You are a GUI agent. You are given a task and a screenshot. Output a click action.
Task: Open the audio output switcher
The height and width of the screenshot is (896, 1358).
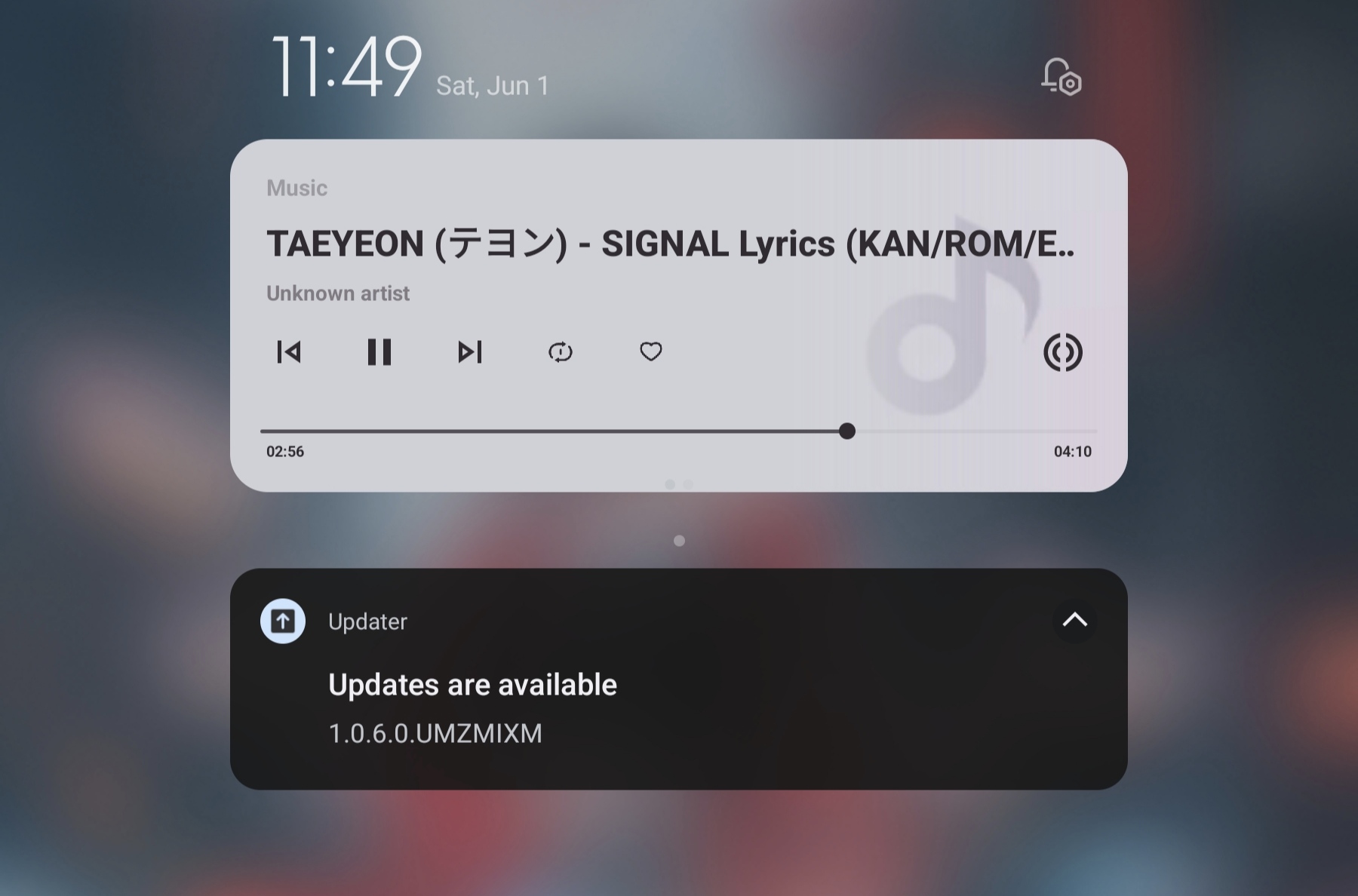(x=1062, y=352)
